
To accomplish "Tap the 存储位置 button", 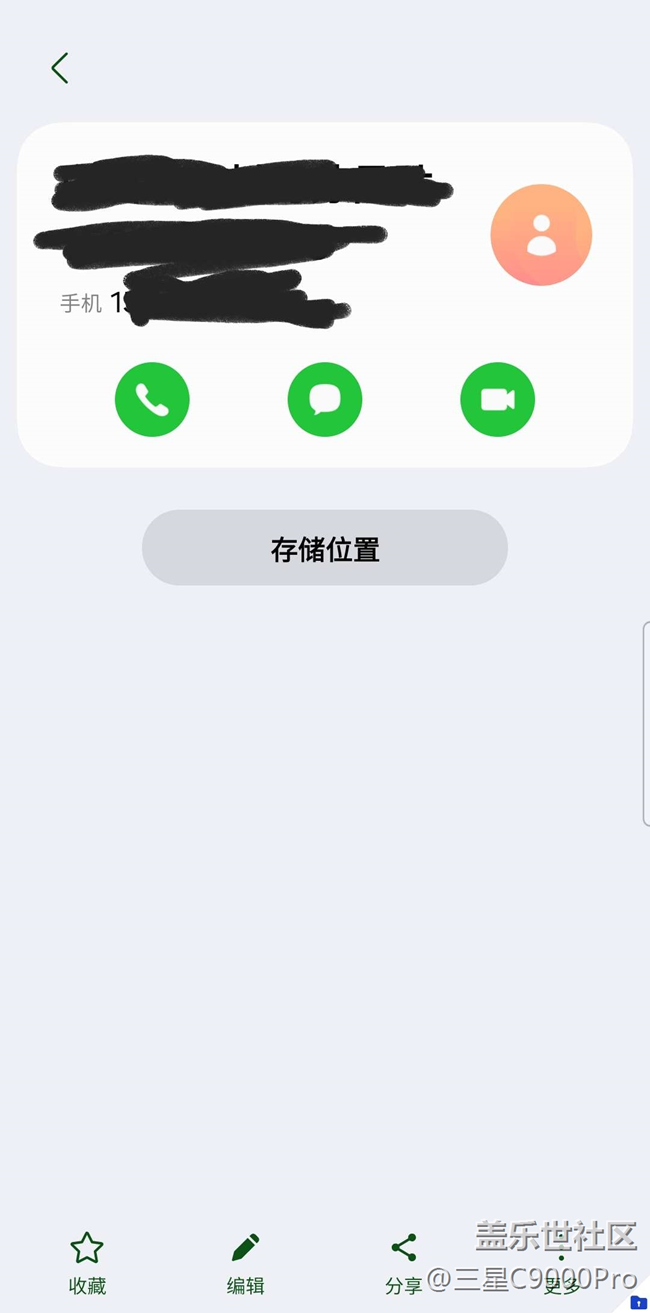I will (325, 548).
